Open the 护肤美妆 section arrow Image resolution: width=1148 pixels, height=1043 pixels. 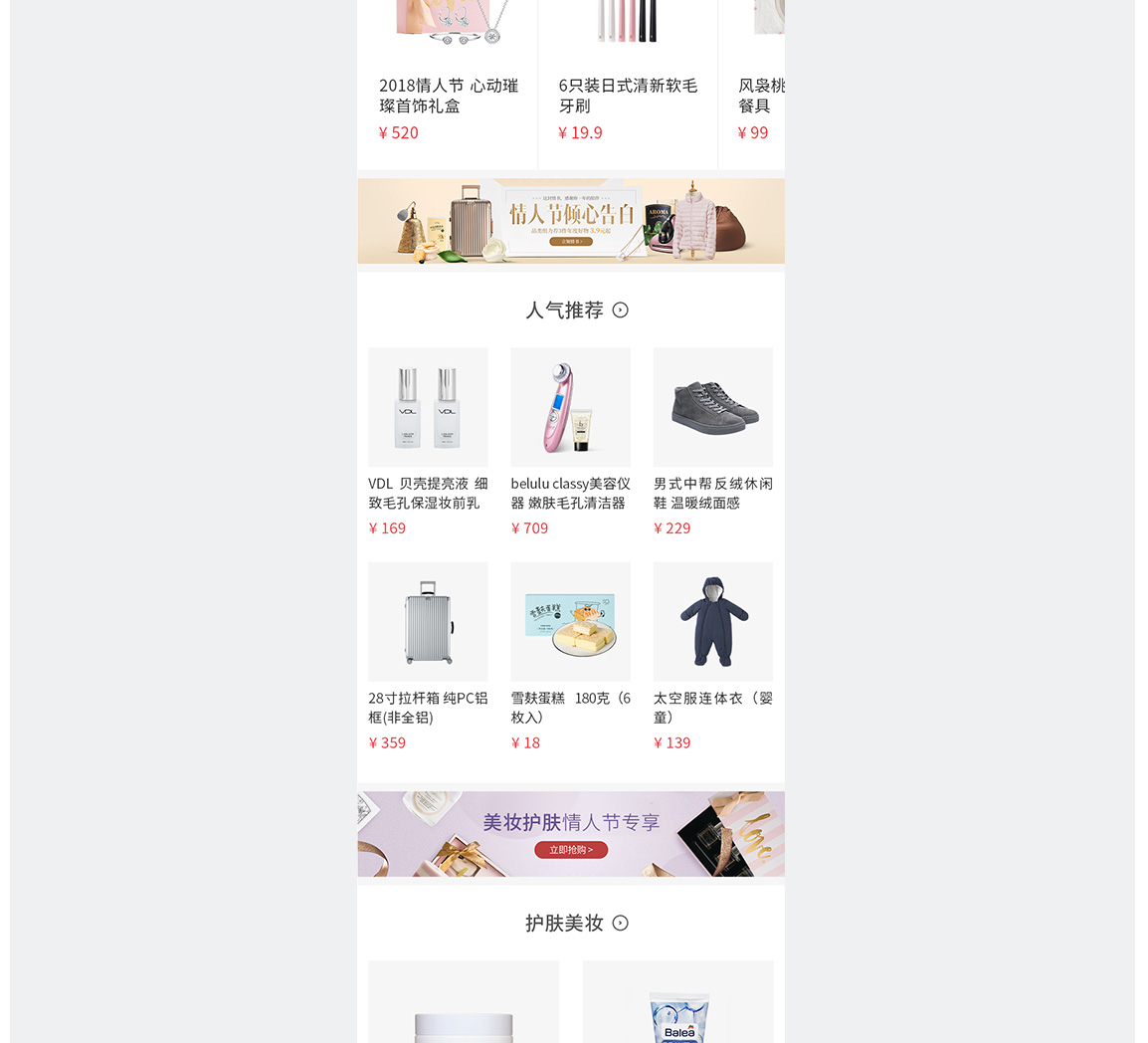(621, 924)
